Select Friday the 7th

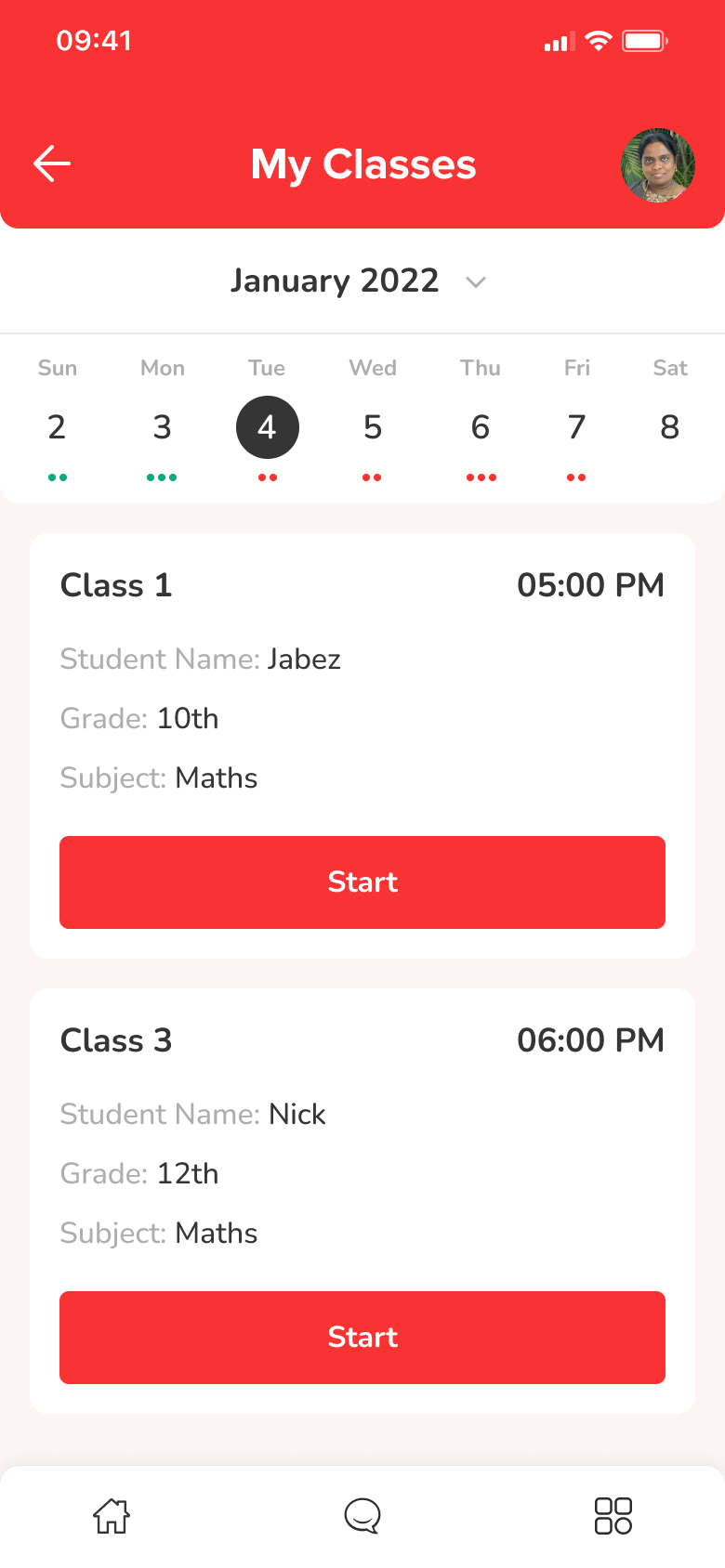click(576, 427)
